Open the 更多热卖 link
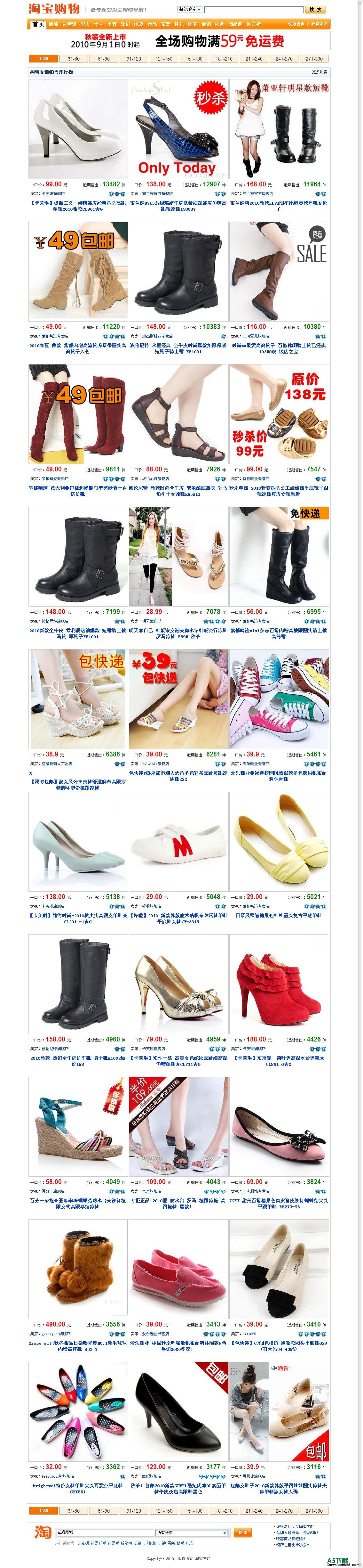363x1568 pixels. click(319, 72)
